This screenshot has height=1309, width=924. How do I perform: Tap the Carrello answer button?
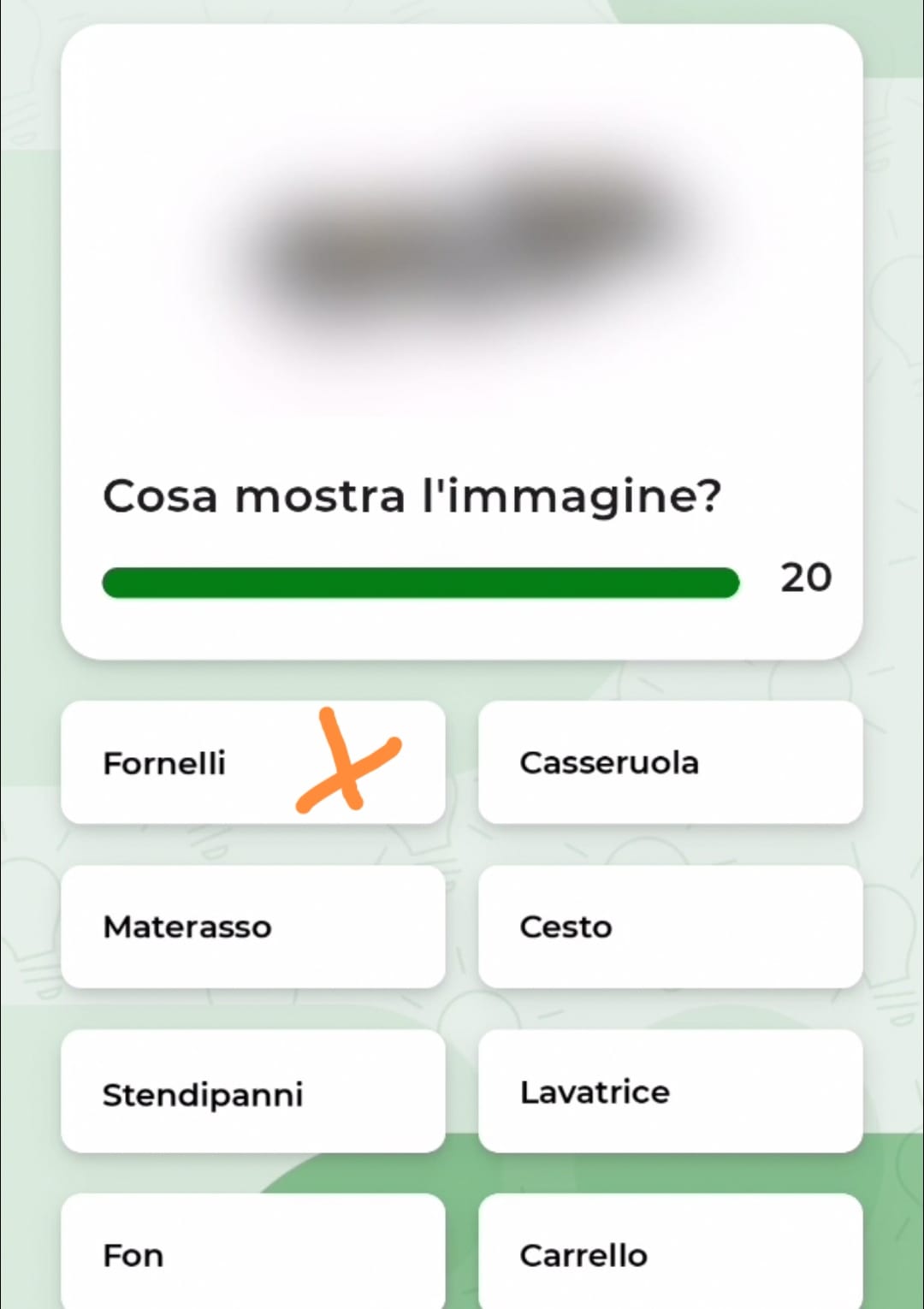point(670,1253)
